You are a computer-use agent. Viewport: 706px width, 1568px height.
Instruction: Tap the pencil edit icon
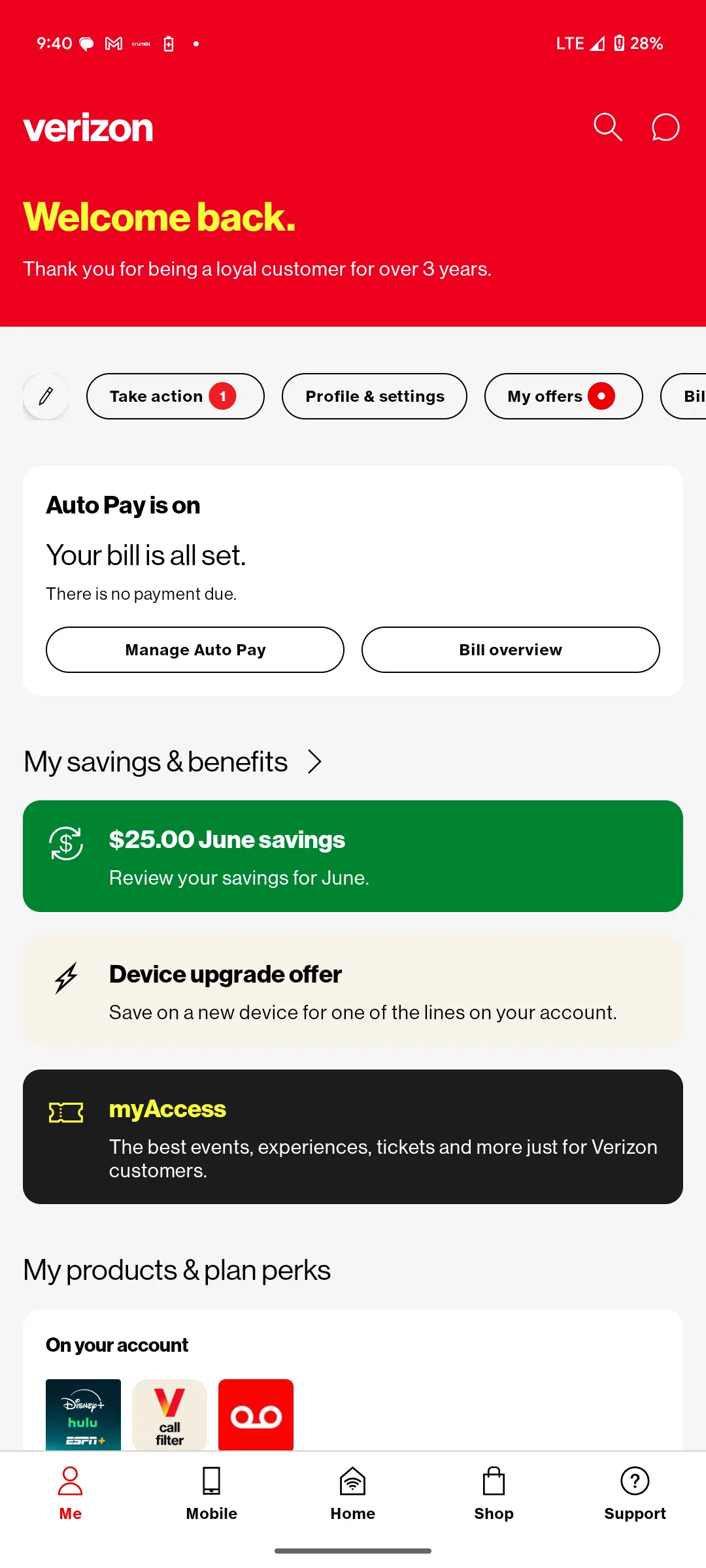click(45, 396)
